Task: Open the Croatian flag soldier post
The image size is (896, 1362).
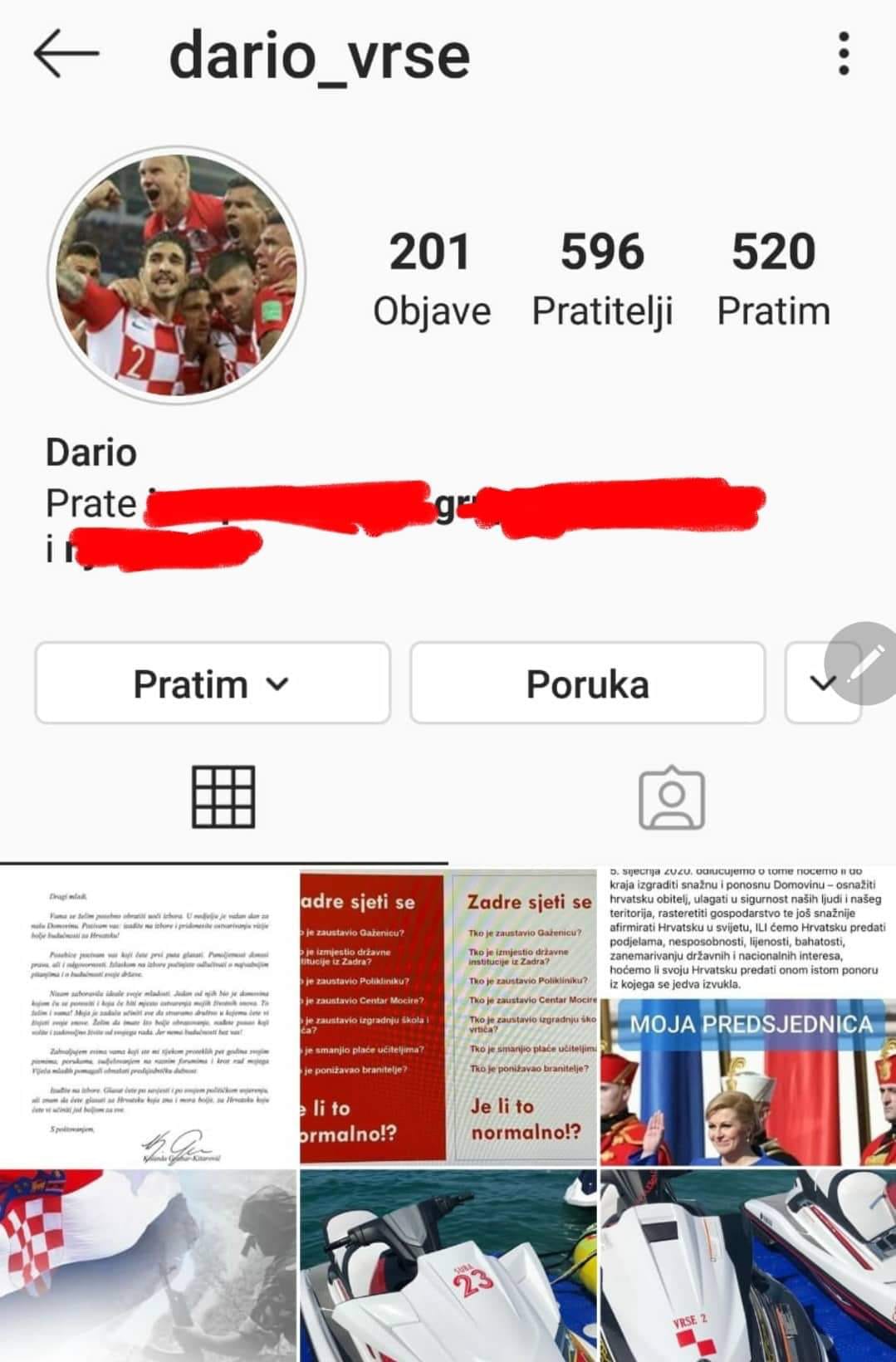Action: coord(148,1266)
